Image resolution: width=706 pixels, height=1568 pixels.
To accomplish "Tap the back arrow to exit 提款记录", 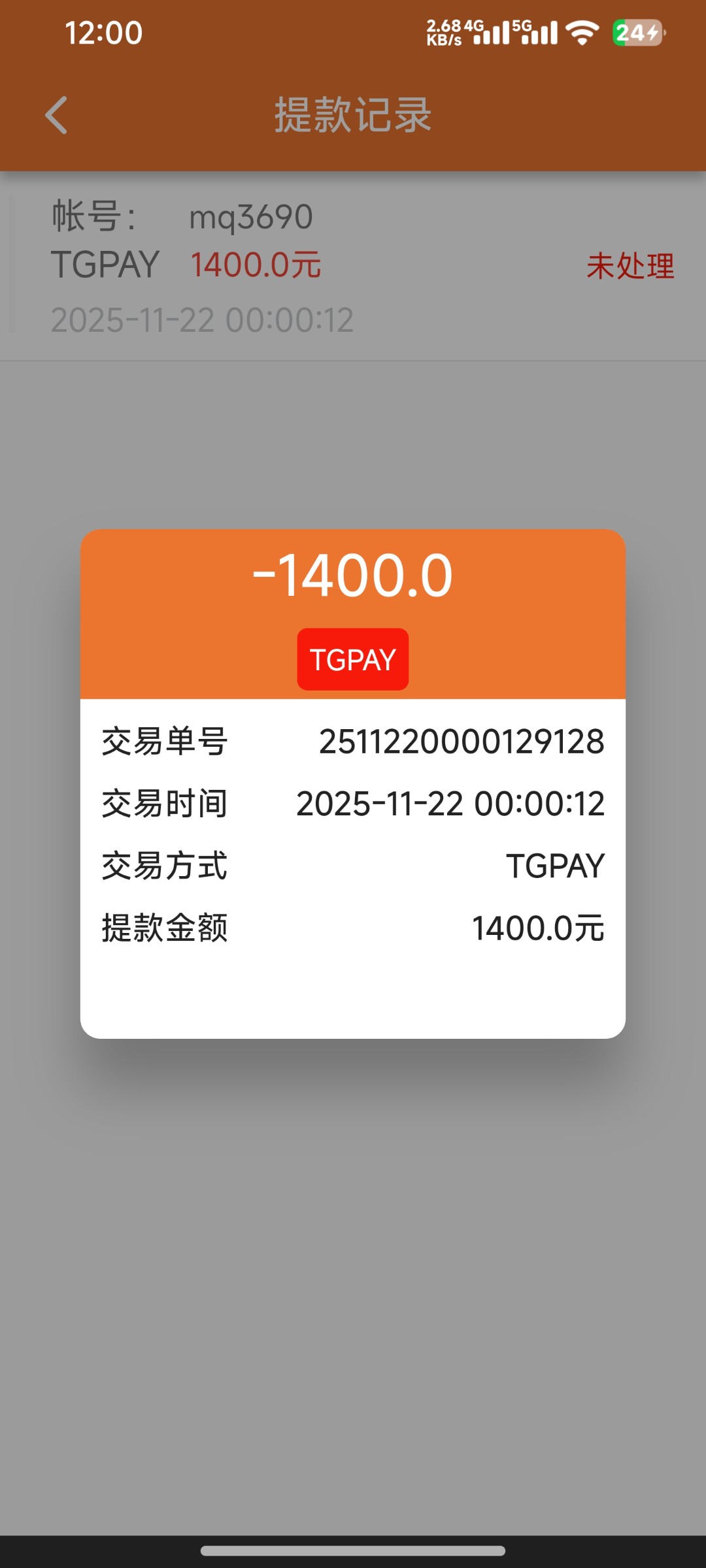I will tap(56, 115).
